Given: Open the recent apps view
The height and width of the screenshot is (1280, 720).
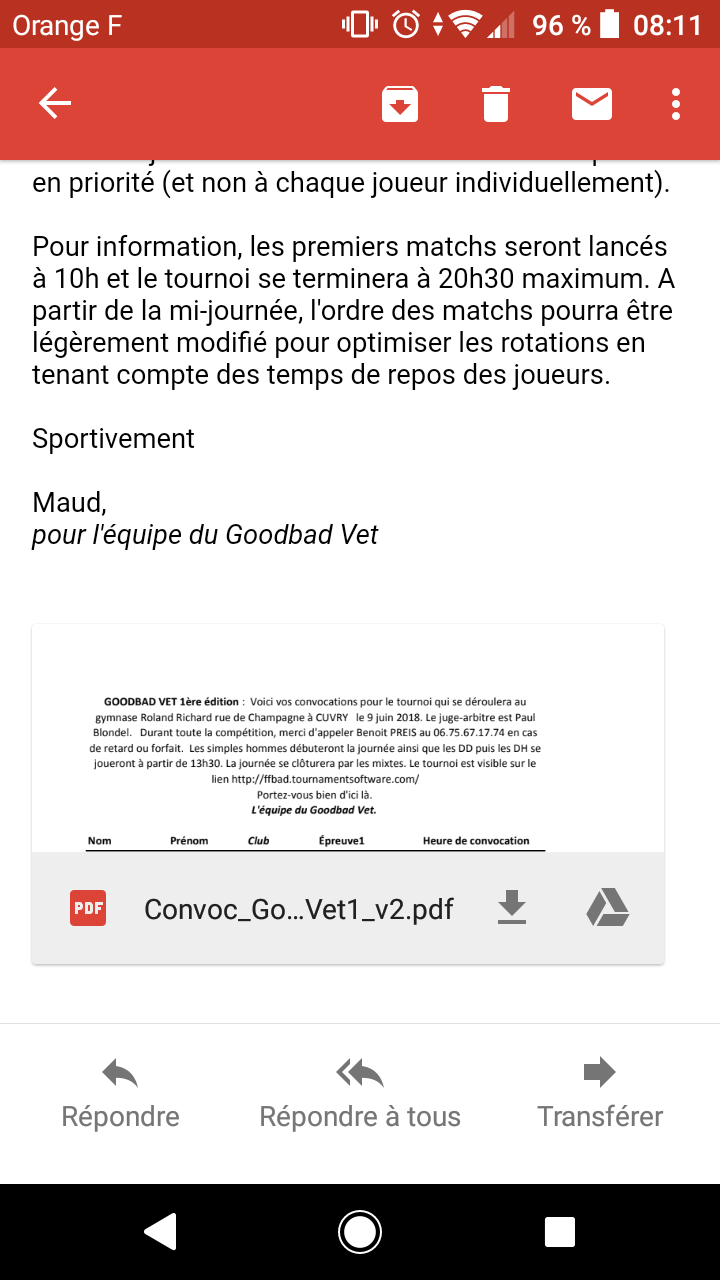Looking at the screenshot, I should pos(559,1232).
